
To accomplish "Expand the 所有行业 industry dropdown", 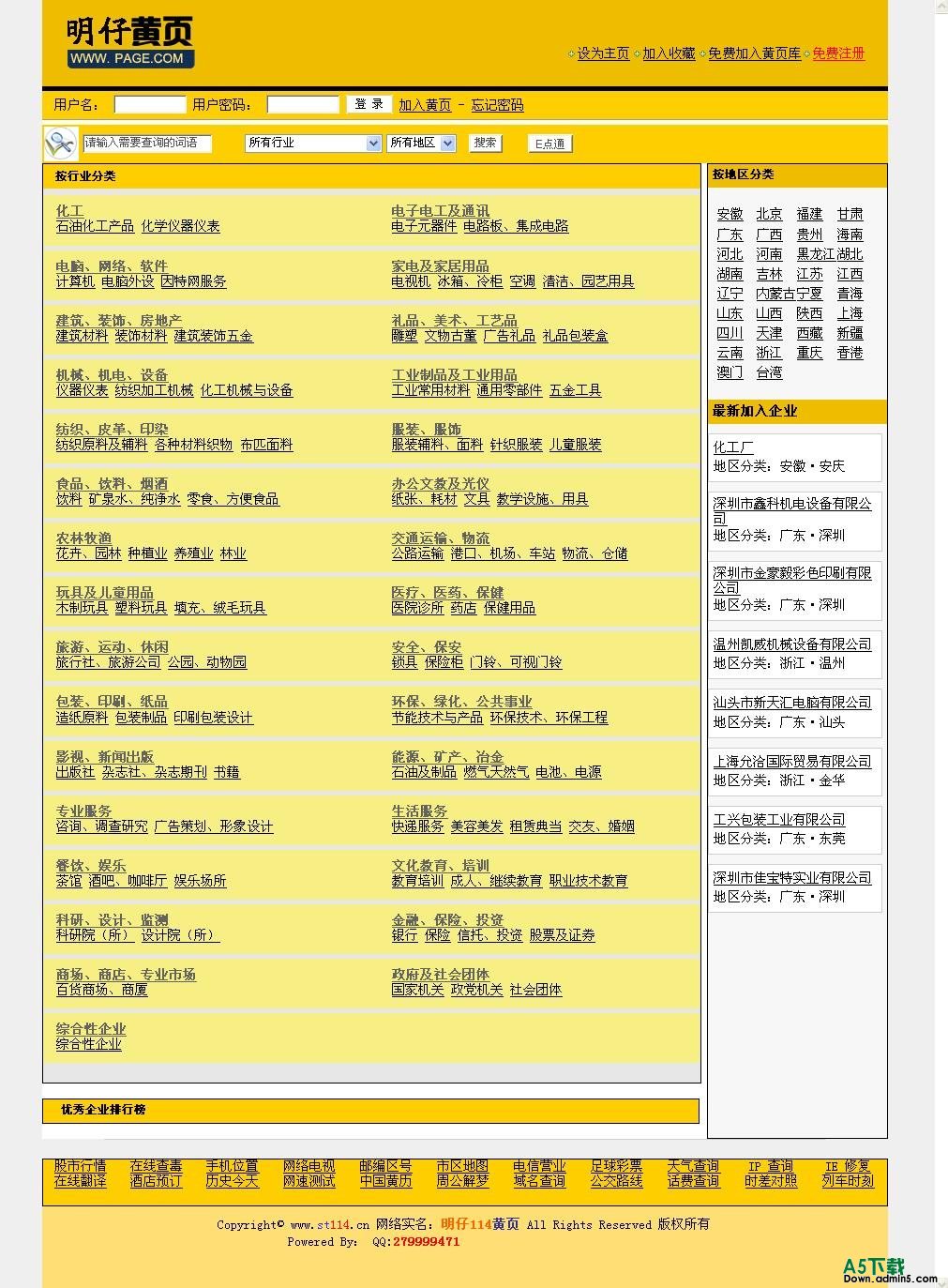I will (x=312, y=143).
